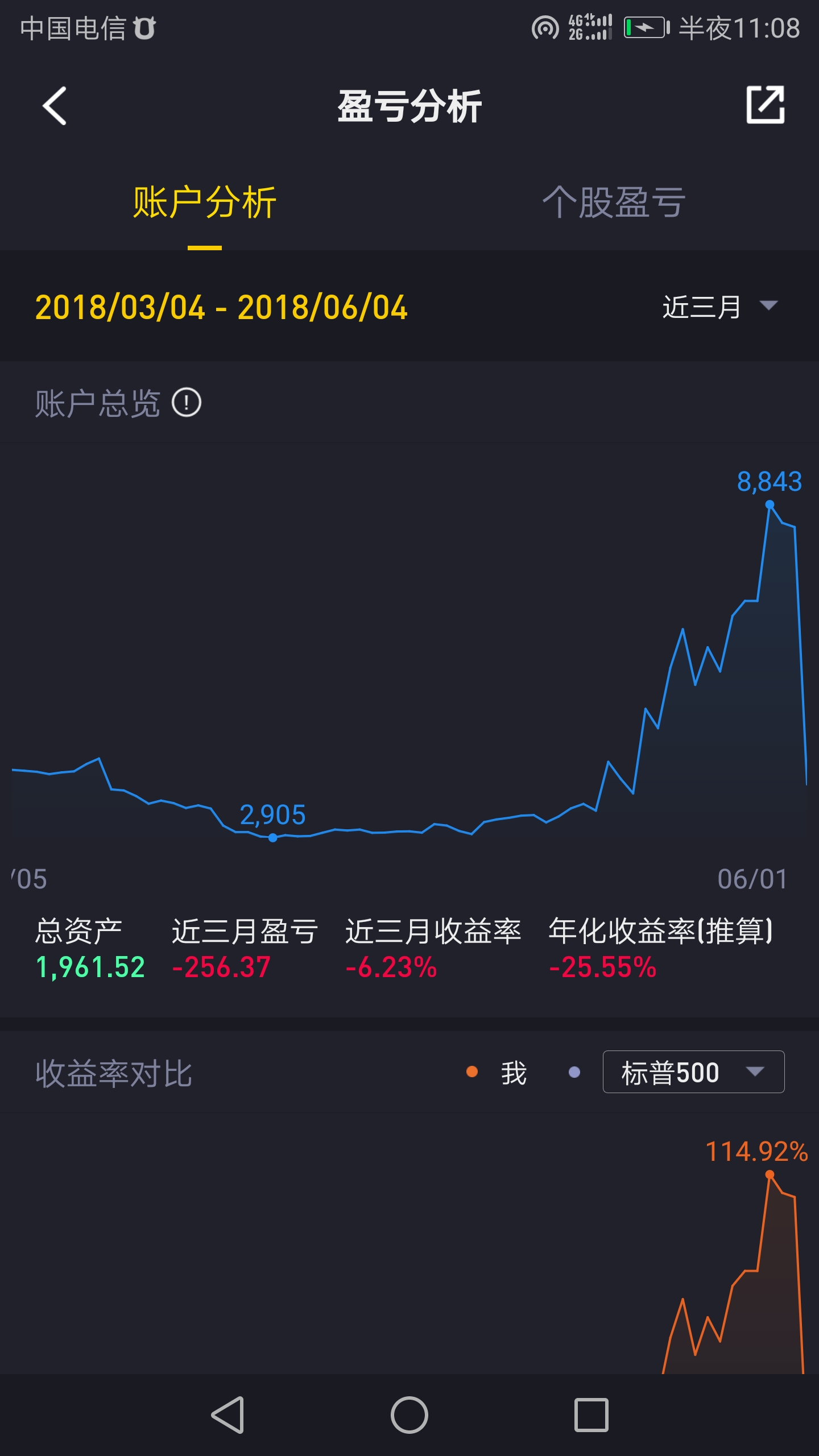Tap the system home button

[409, 1414]
